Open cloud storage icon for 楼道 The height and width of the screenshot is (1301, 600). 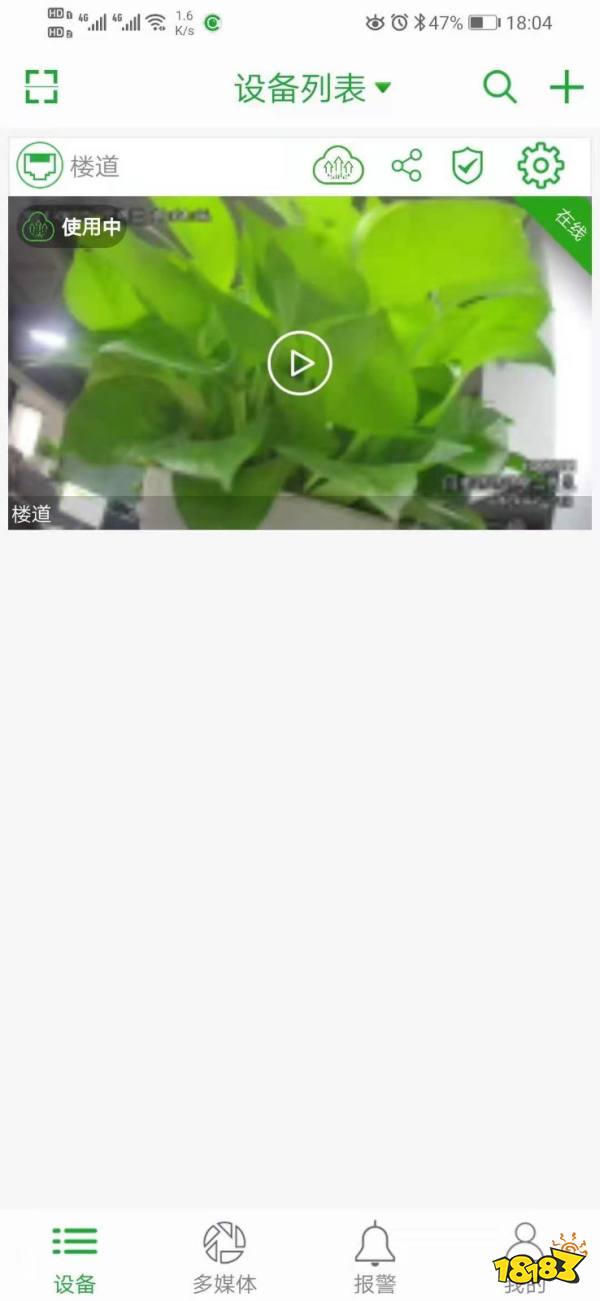click(x=338, y=166)
